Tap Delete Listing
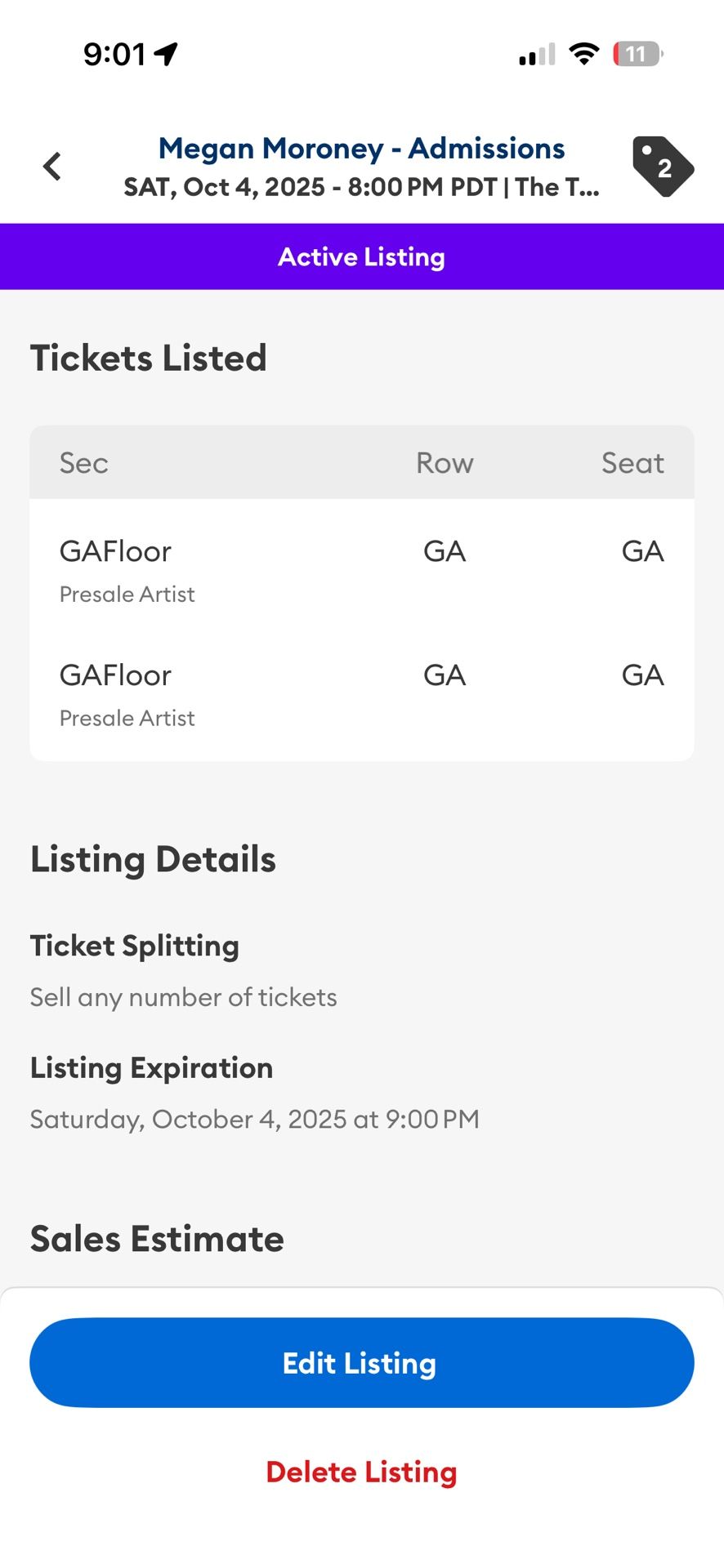This screenshot has width=724, height=1568. click(x=361, y=1472)
